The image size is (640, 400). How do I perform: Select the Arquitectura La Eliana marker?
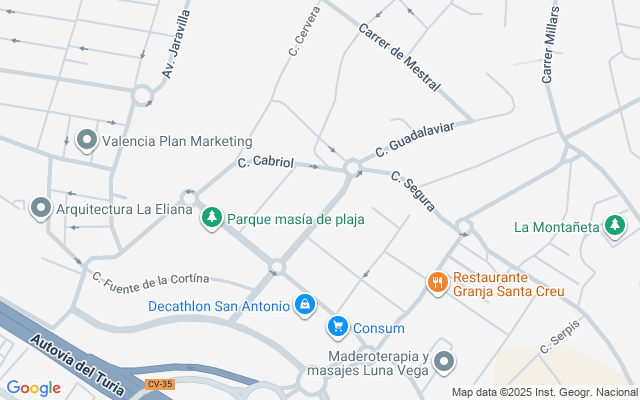tap(41, 208)
